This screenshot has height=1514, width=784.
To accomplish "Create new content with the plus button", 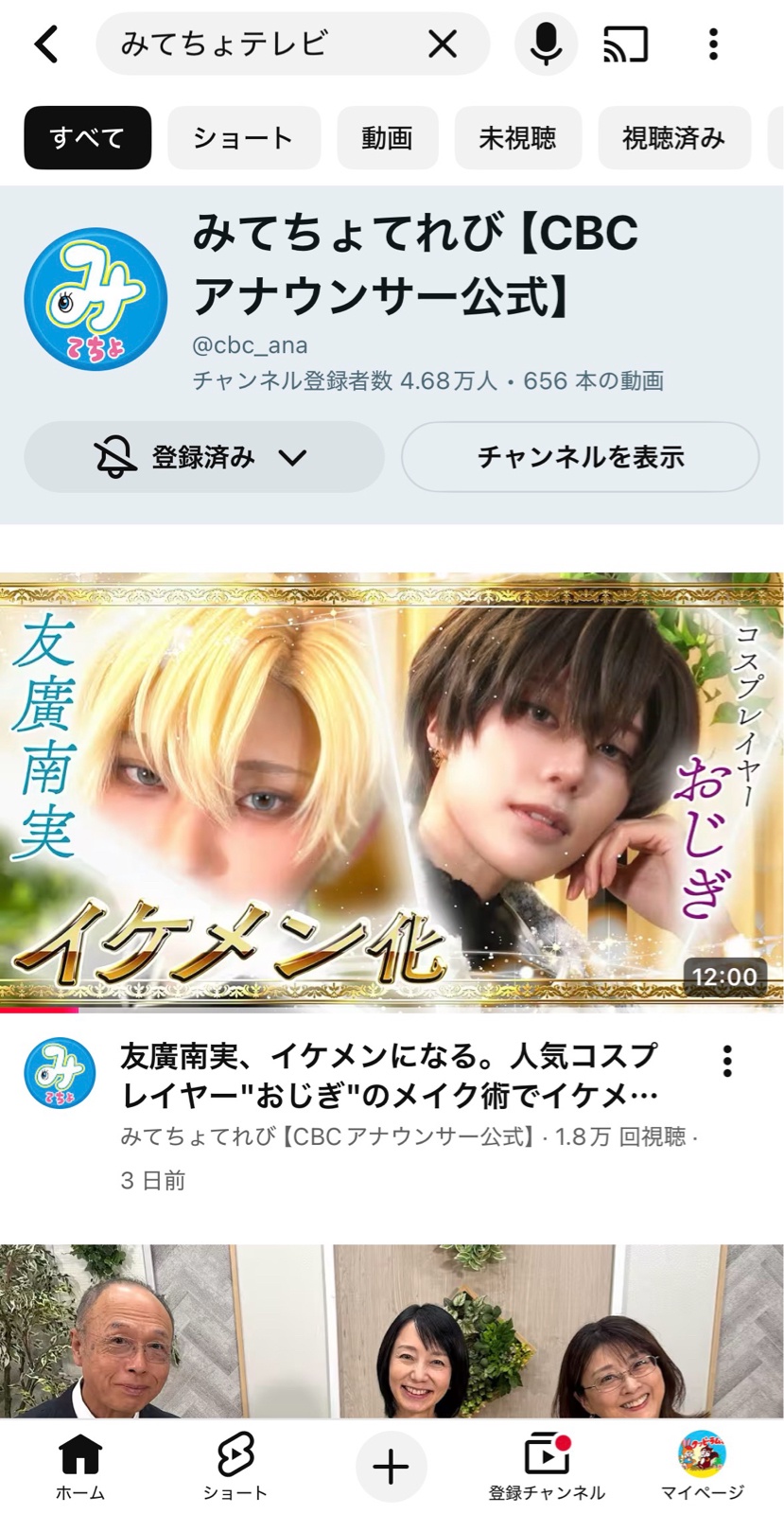I will pyautogui.click(x=391, y=1467).
